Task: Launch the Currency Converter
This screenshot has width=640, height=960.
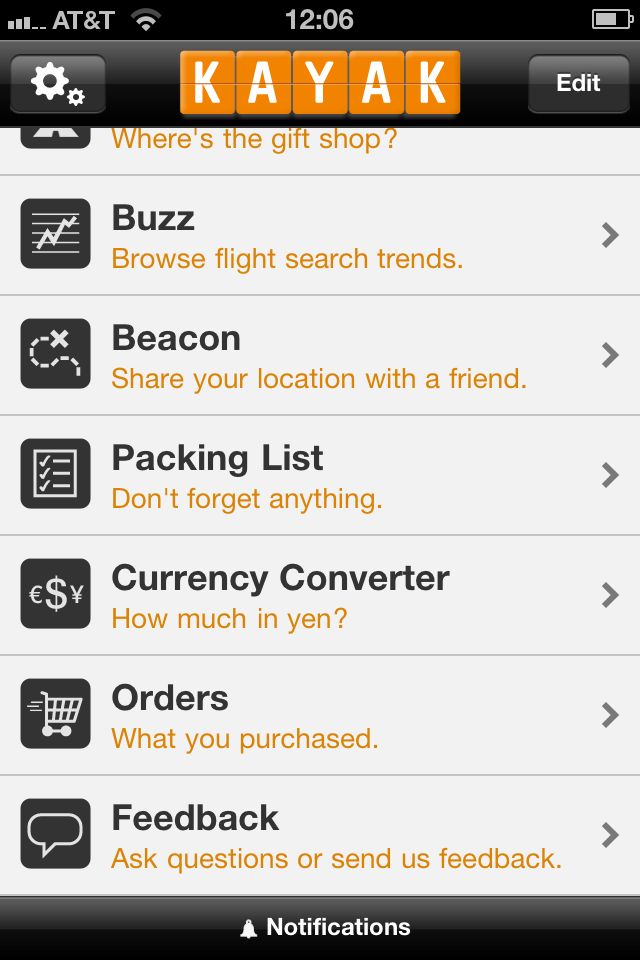Action: pos(320,596)
